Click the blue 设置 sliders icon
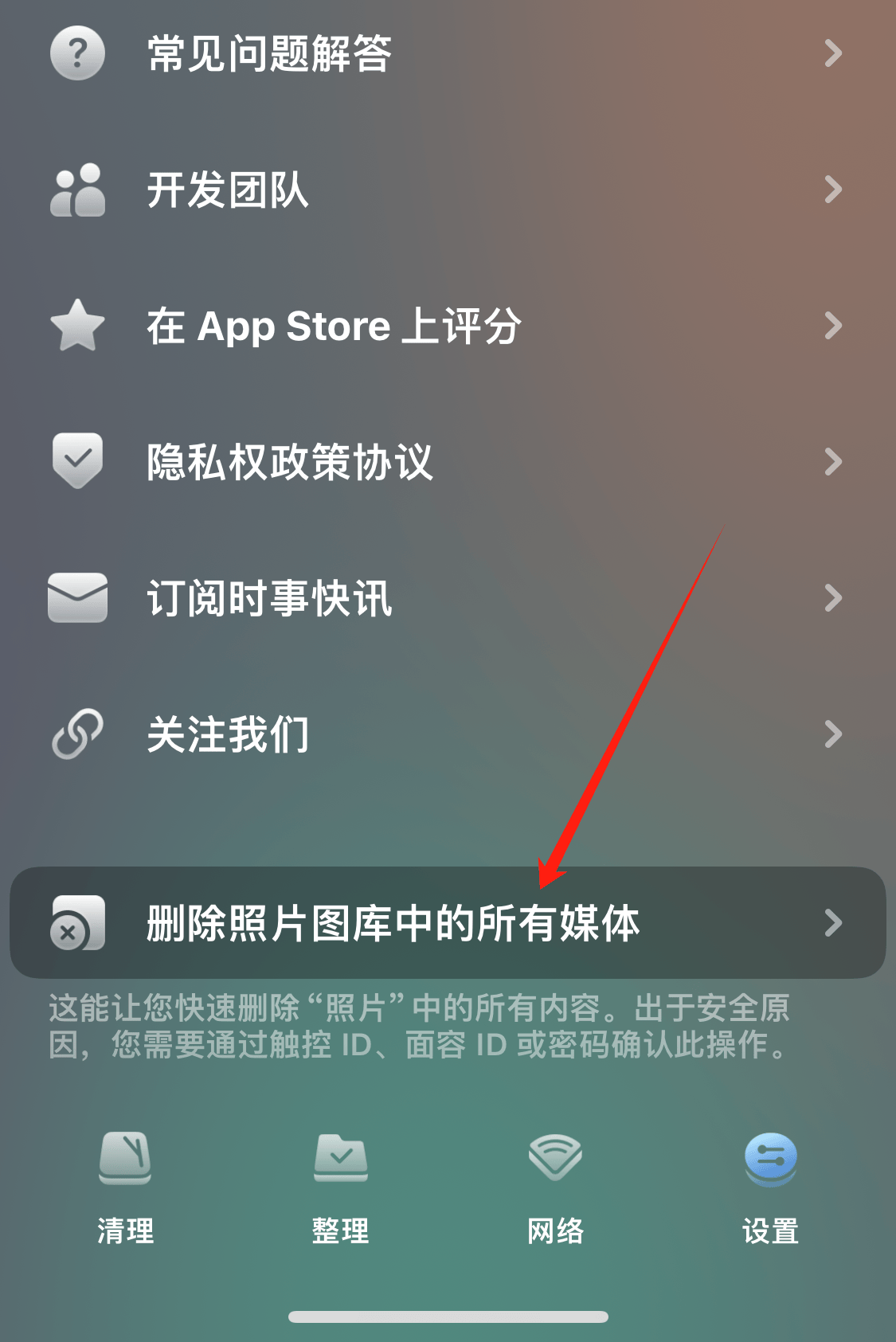Viewport: 896px width, 1342px height. [770, 1160]
